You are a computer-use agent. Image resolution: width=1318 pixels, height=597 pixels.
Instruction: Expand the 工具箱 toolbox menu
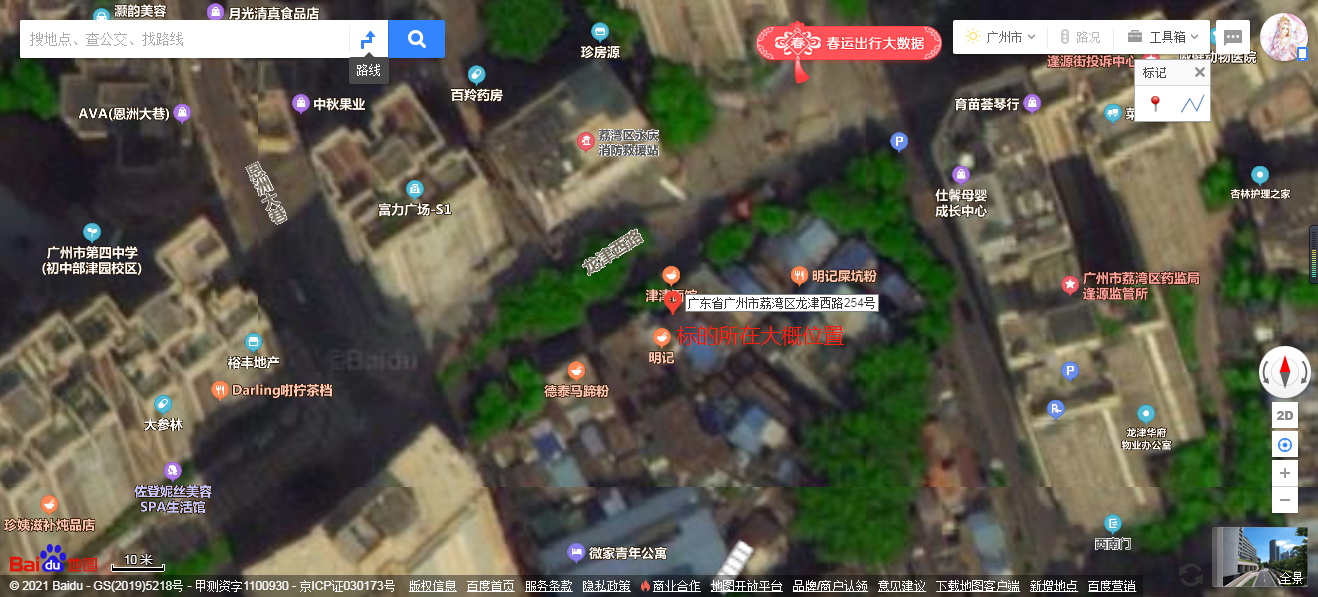click(x=1162, y=37)
